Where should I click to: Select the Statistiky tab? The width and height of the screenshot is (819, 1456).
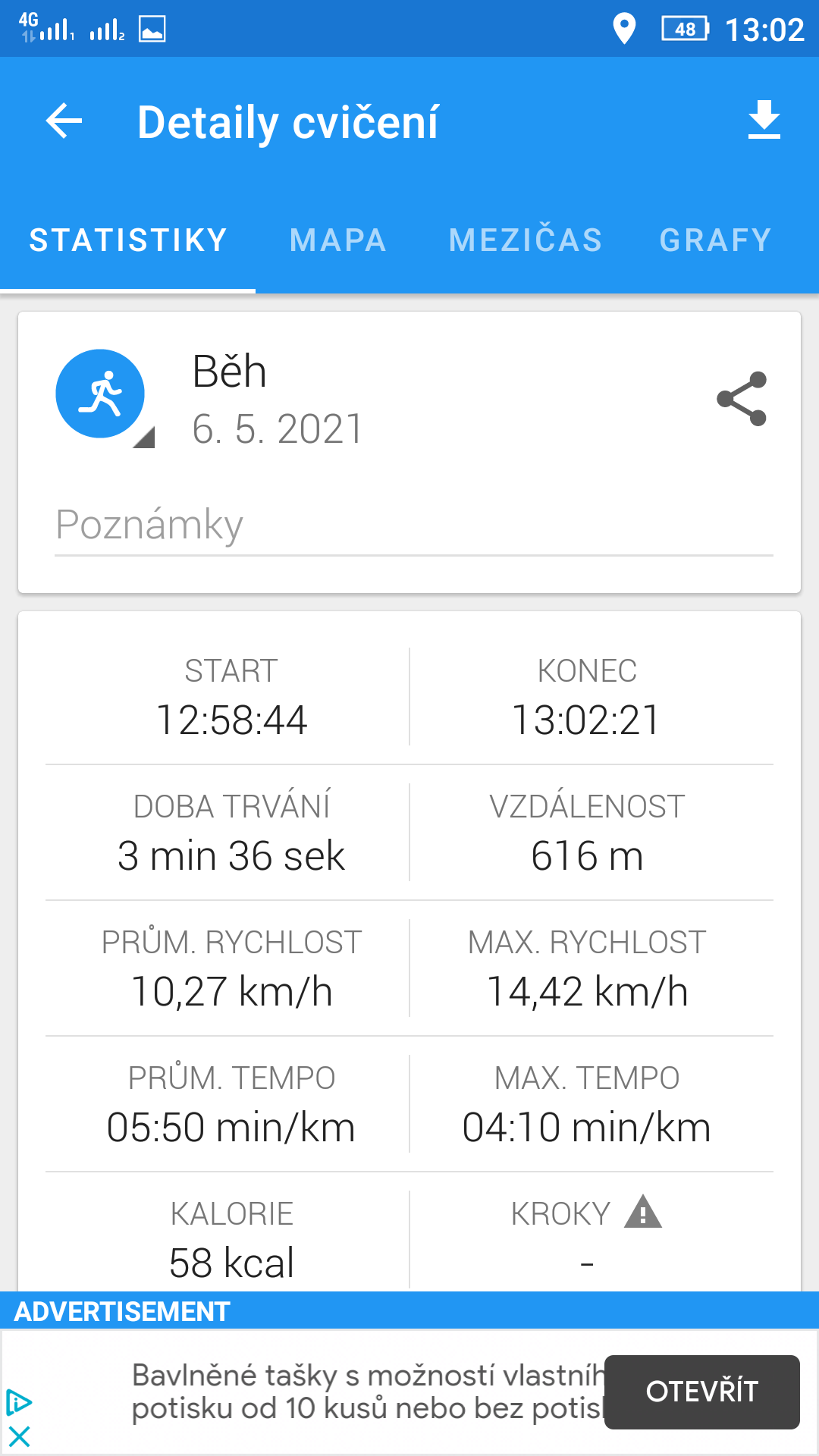[128, 240]
